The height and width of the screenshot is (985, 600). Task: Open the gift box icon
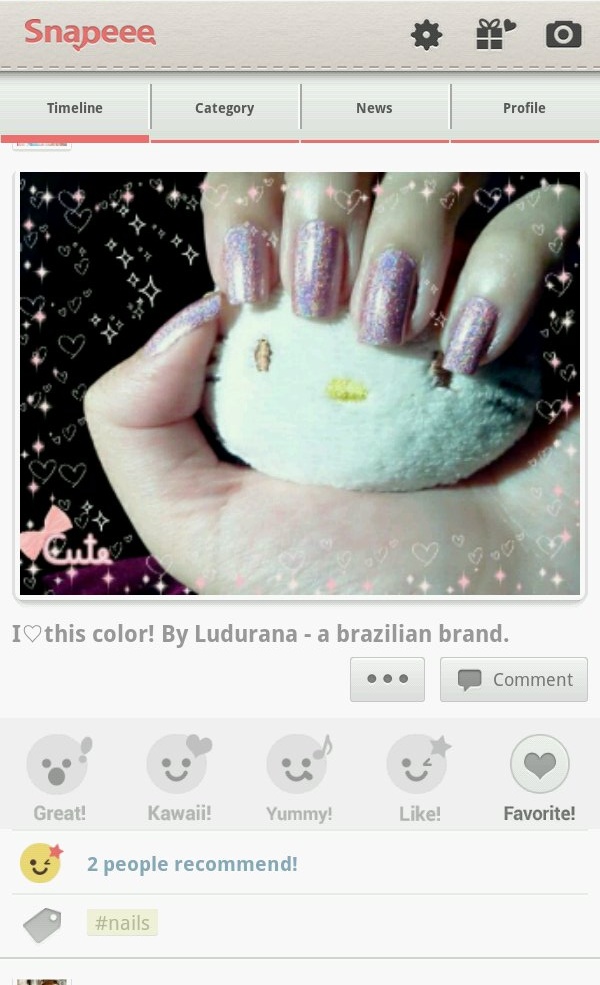pyautogui.click(x=494, y=35)
